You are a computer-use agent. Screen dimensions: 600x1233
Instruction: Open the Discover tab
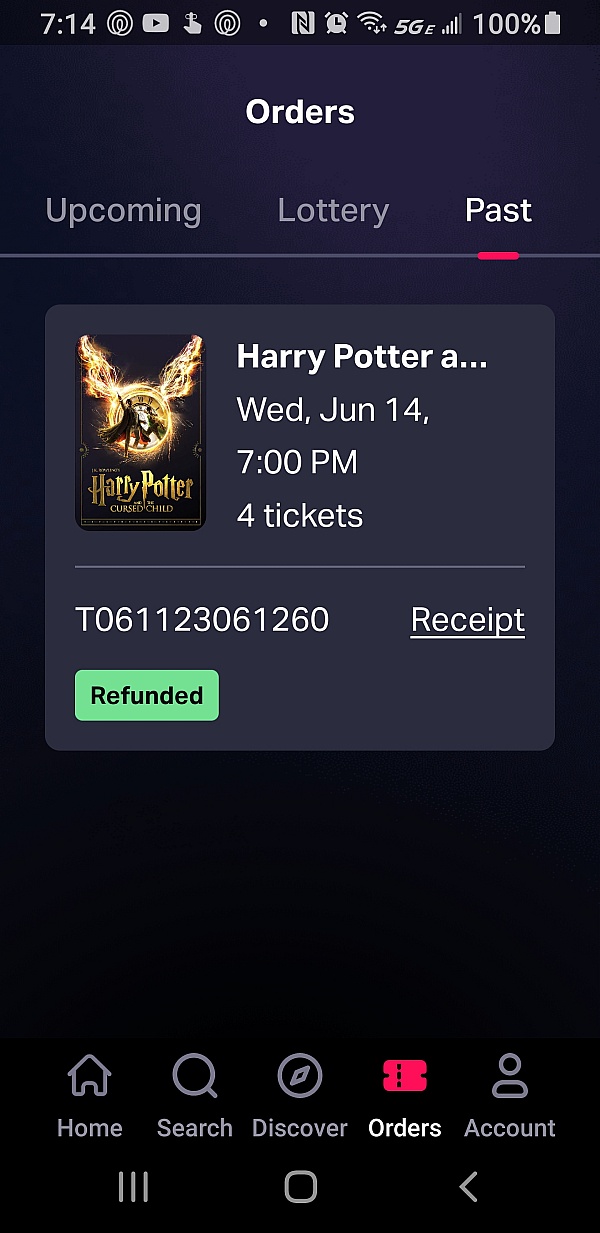(x=299, y=1097)
